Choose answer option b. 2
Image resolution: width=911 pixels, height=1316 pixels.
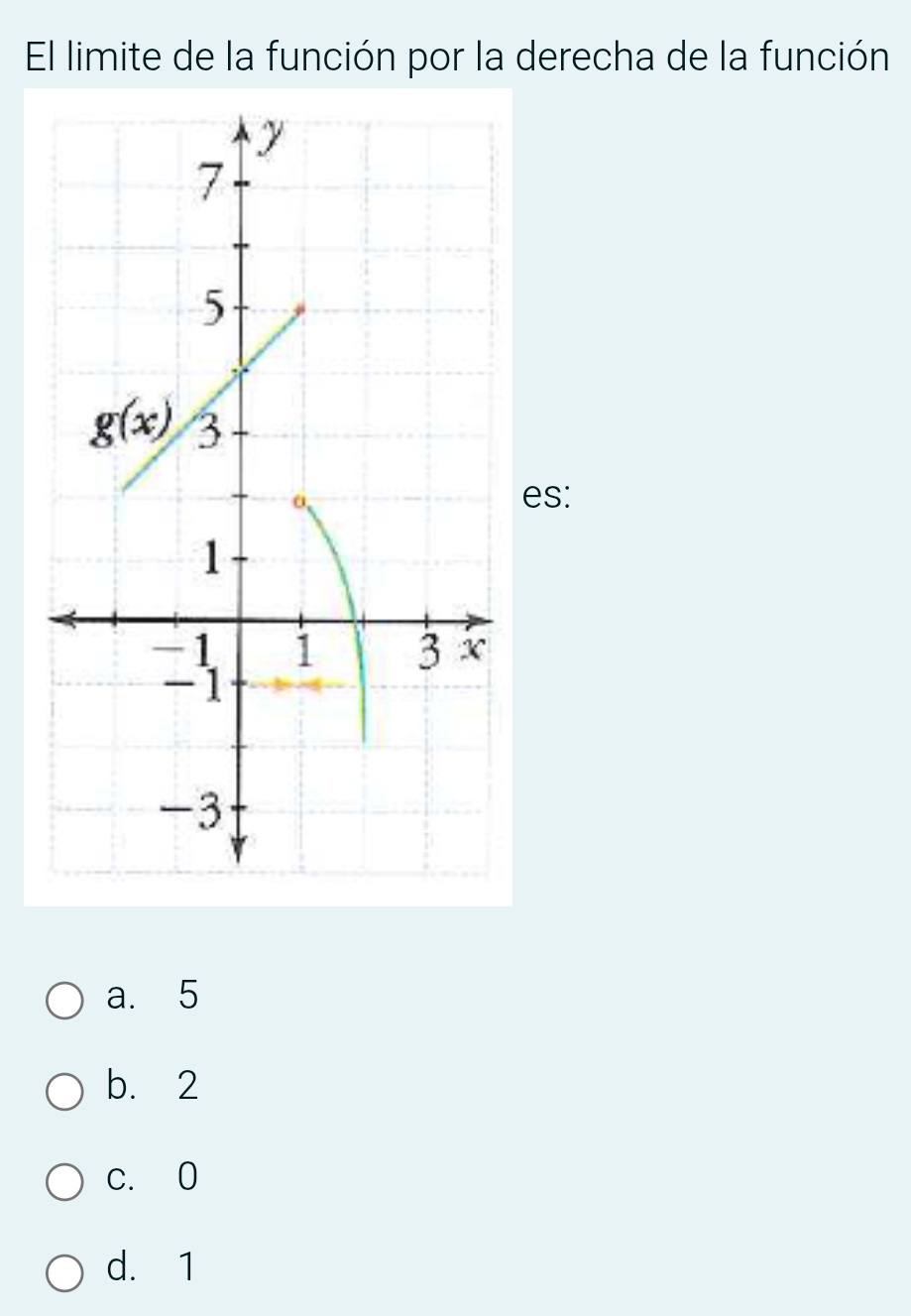click(x=65, y=1092)
